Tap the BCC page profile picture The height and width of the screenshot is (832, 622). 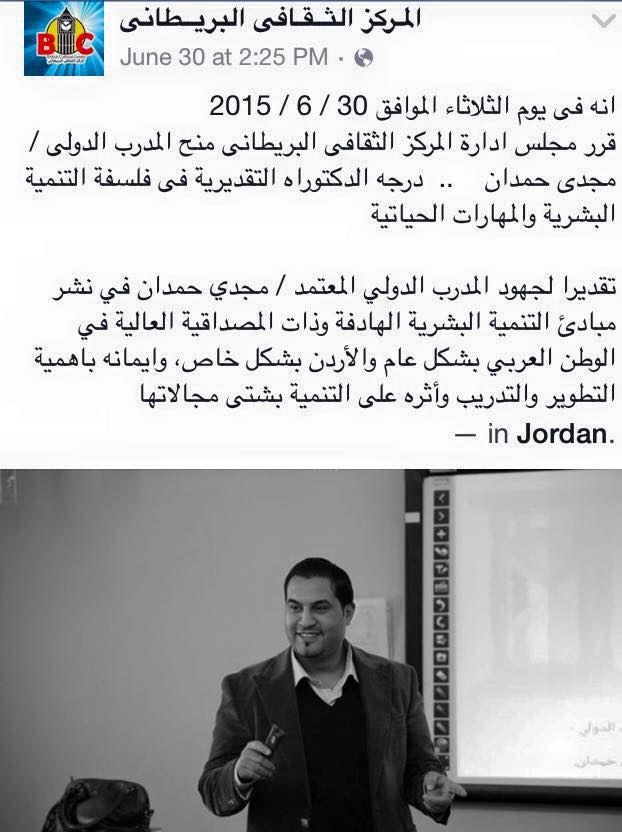62,37
